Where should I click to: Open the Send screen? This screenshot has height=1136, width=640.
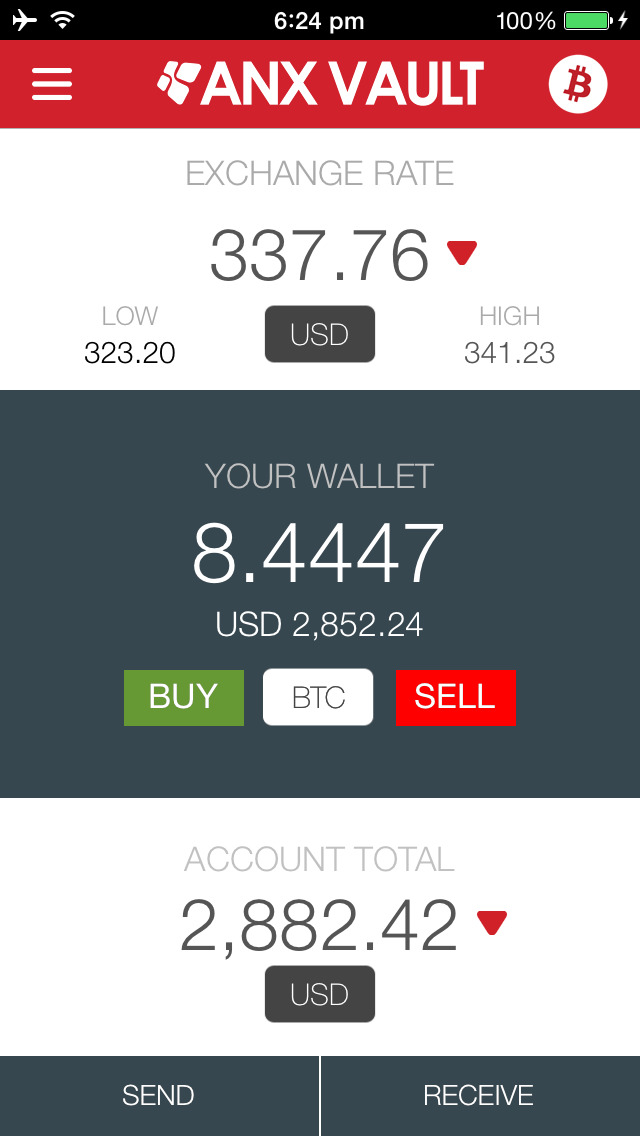[x=159, y=1095]
